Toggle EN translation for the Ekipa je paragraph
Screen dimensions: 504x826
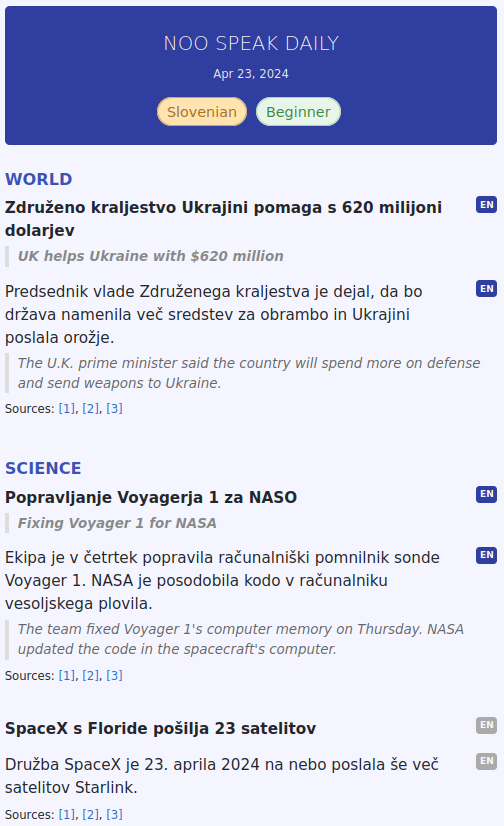point(487,555)
